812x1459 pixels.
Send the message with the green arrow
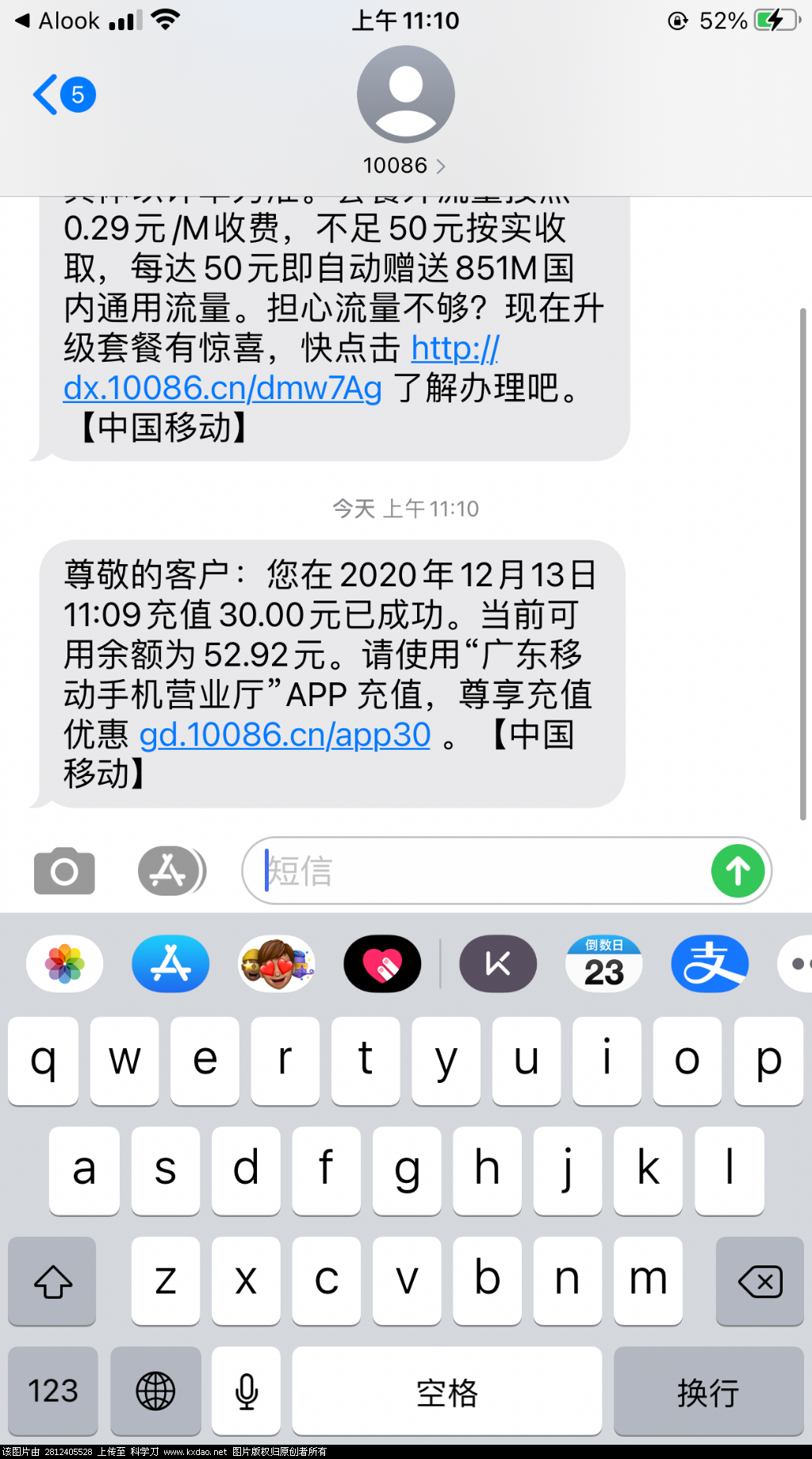[x=737, y=871]
